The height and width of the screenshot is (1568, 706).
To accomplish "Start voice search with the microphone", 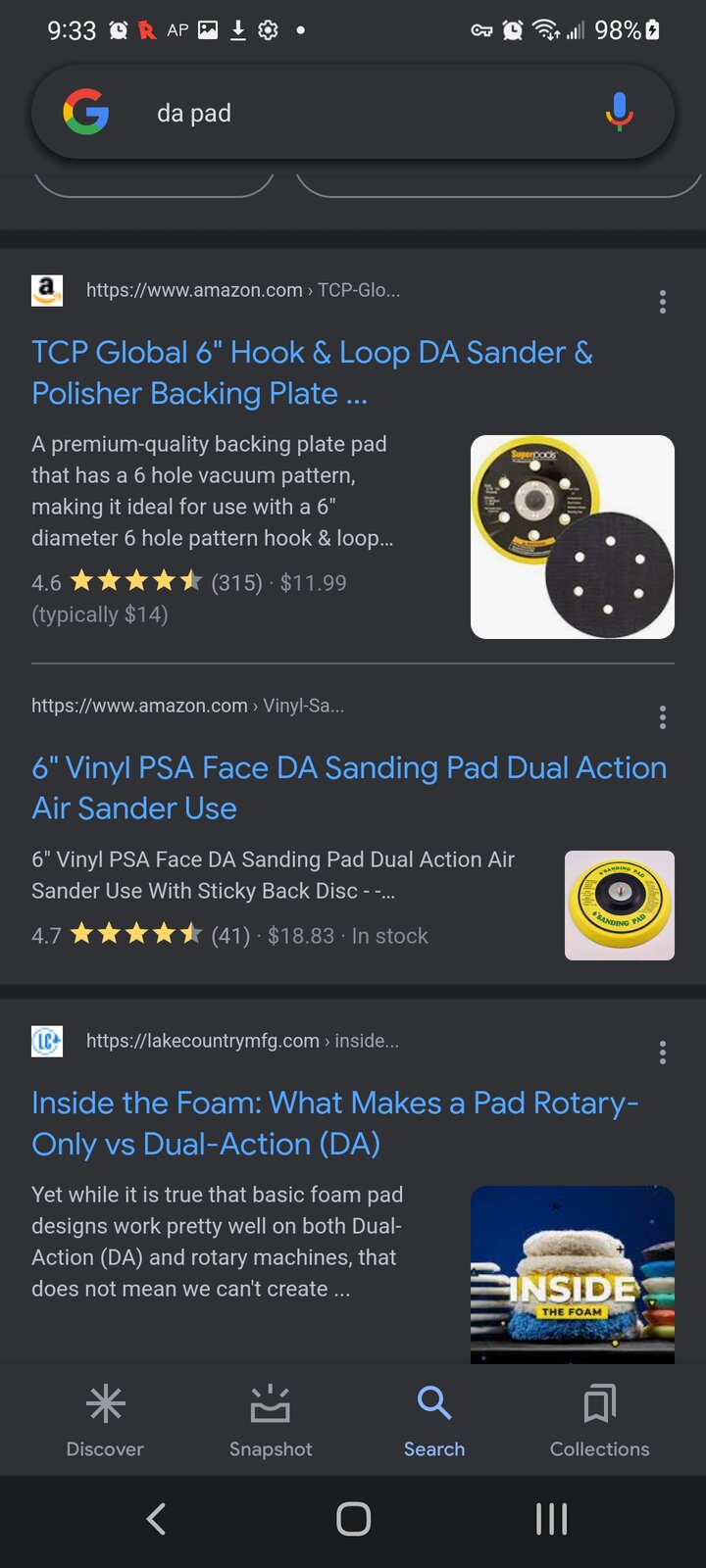I will [619, 113].
